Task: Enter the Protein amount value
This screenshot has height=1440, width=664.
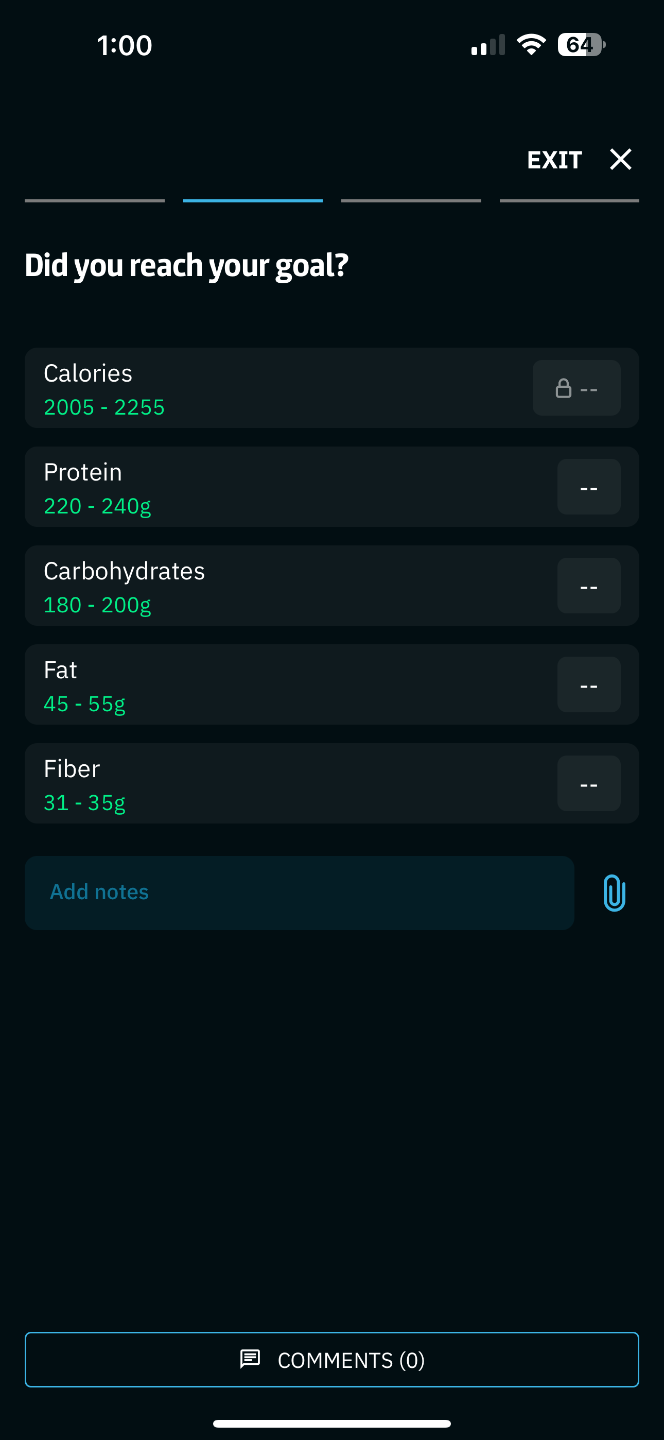Action: tap(588, 487)
